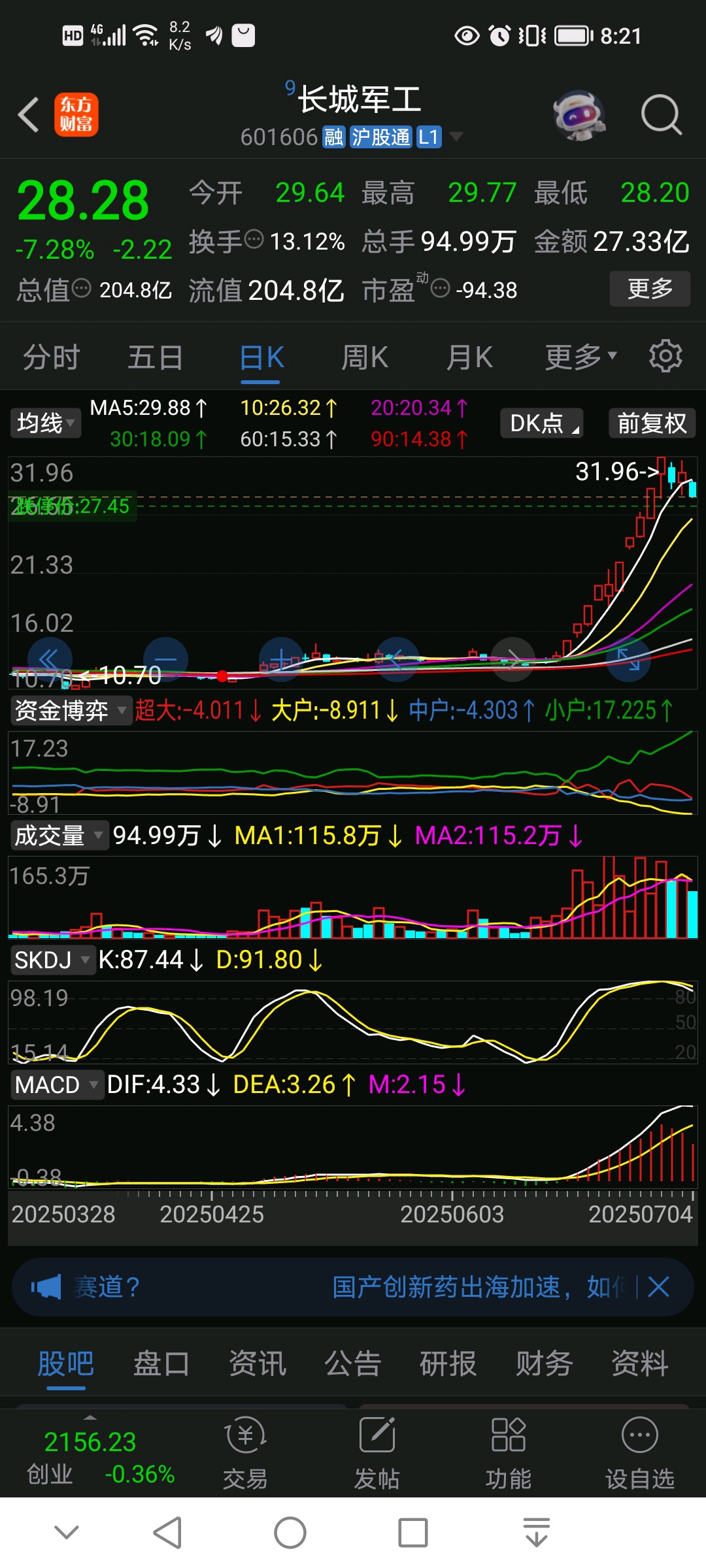
Task: Open the 资金博弈 indicator dropdown
Action: coord(70,710)
